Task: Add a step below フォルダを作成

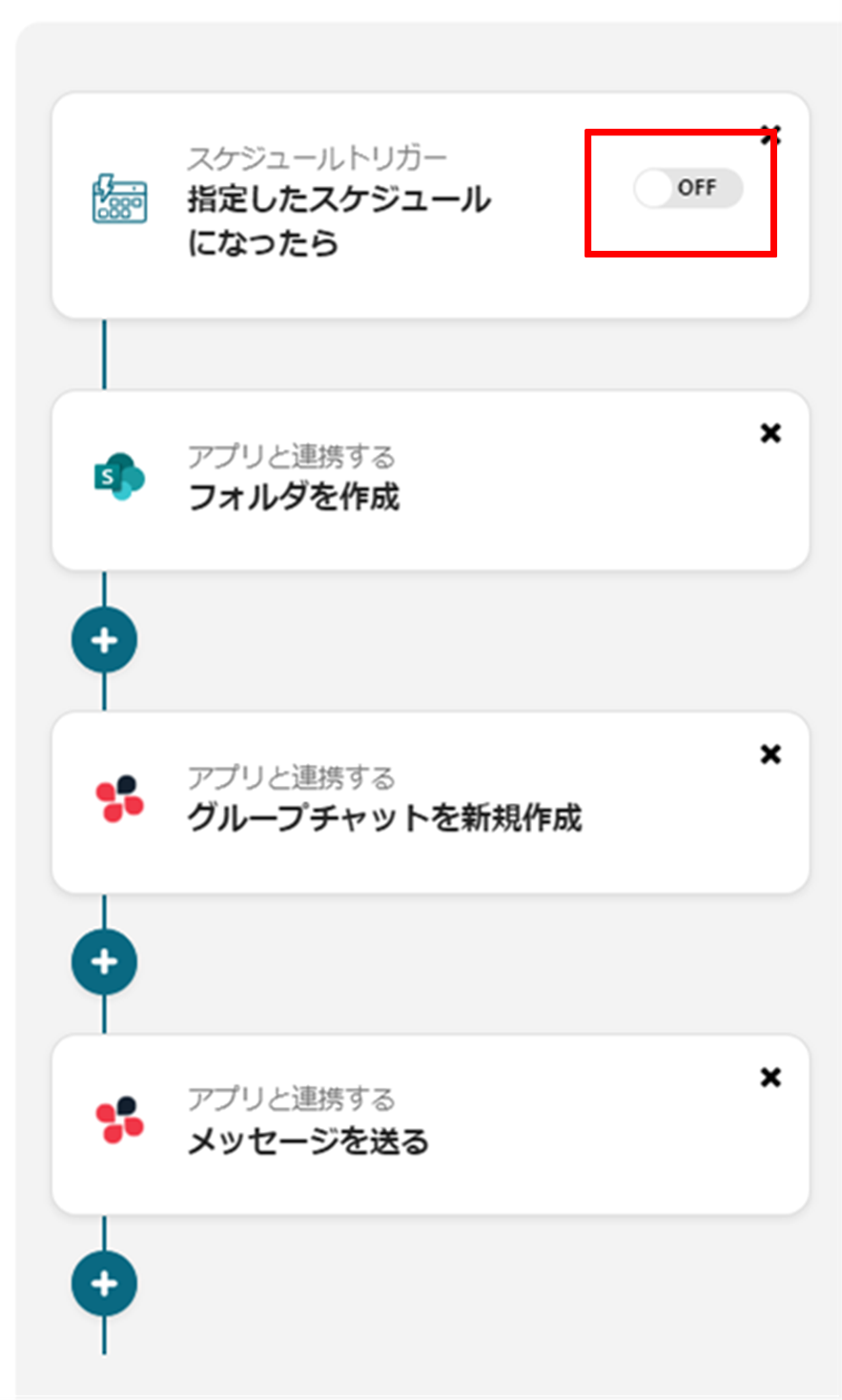Action: point(104,640)
